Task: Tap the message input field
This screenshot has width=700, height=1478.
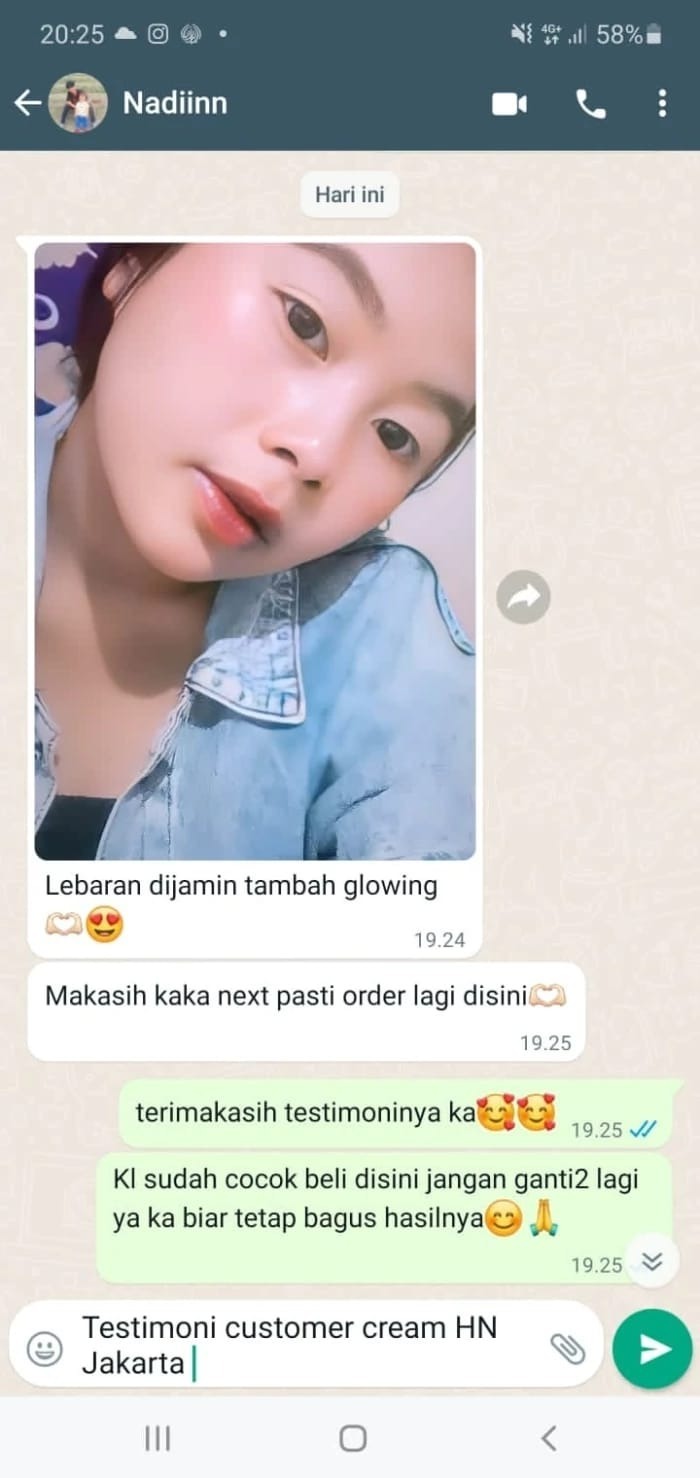Action: [x=300, y=1345]
